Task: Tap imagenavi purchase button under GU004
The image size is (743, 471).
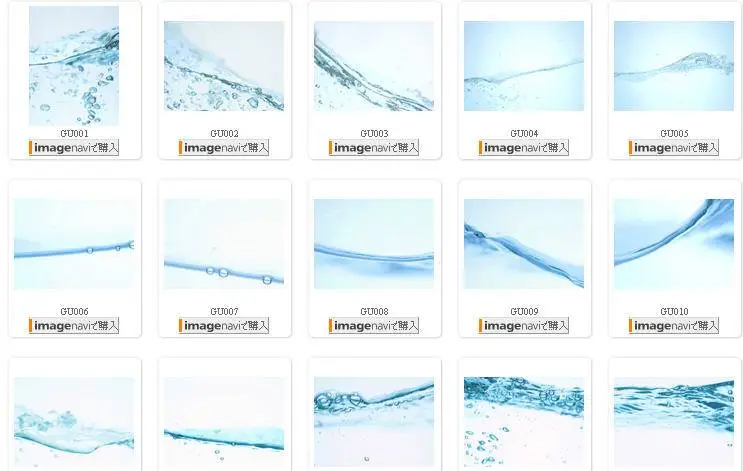Action: [x=524, y=147]
